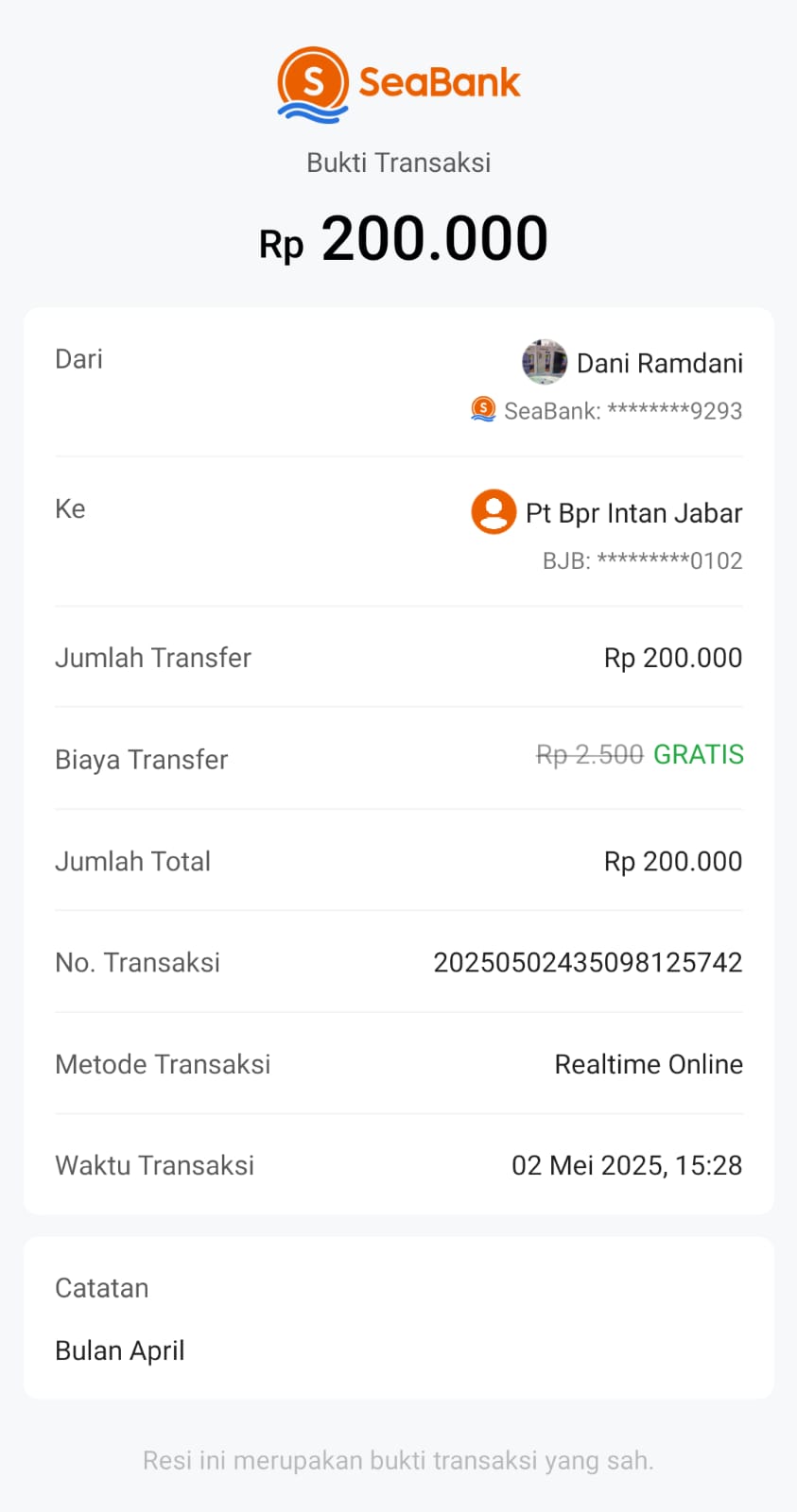Click the small SeaBank badge near the masked account
This screenshot has height=1512, width=797.
[483, 409]
